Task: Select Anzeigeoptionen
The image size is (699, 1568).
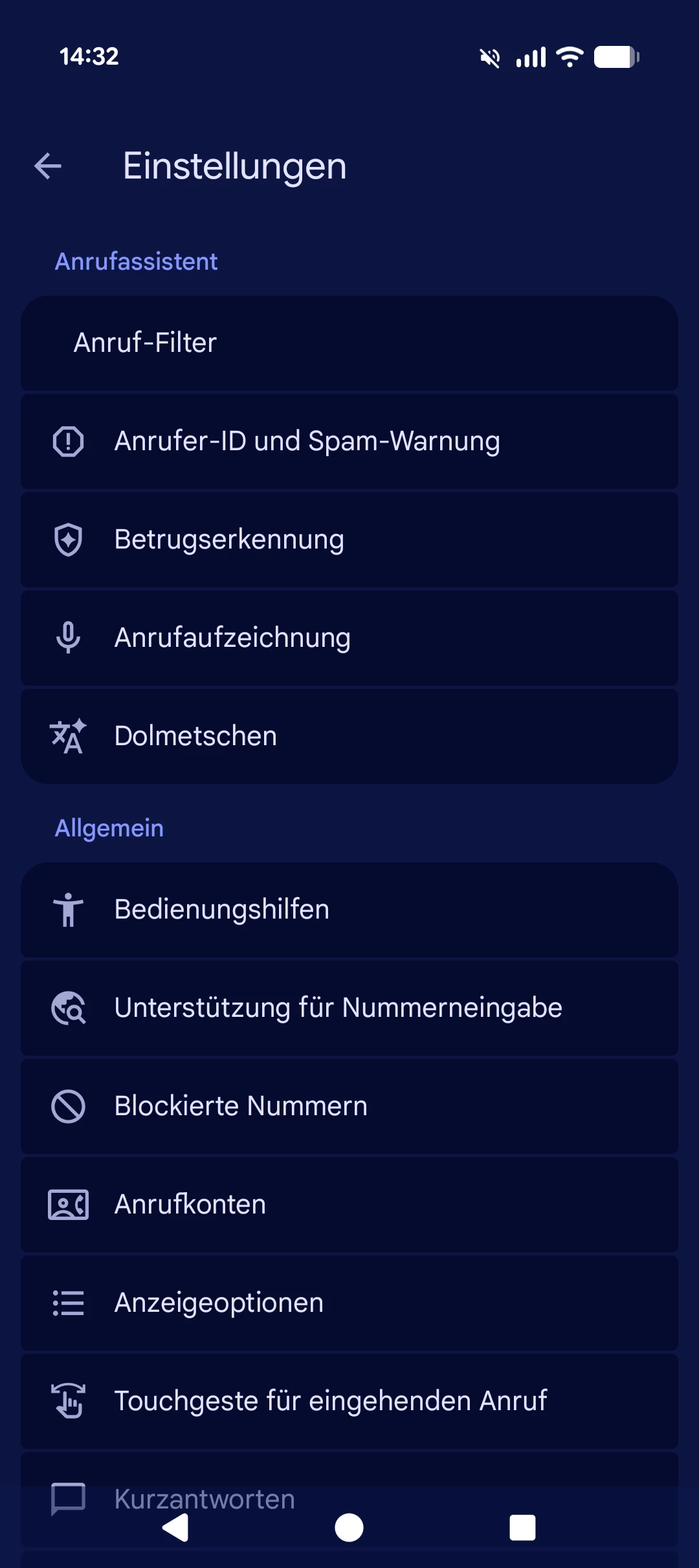Action: tap(349, 1303)
